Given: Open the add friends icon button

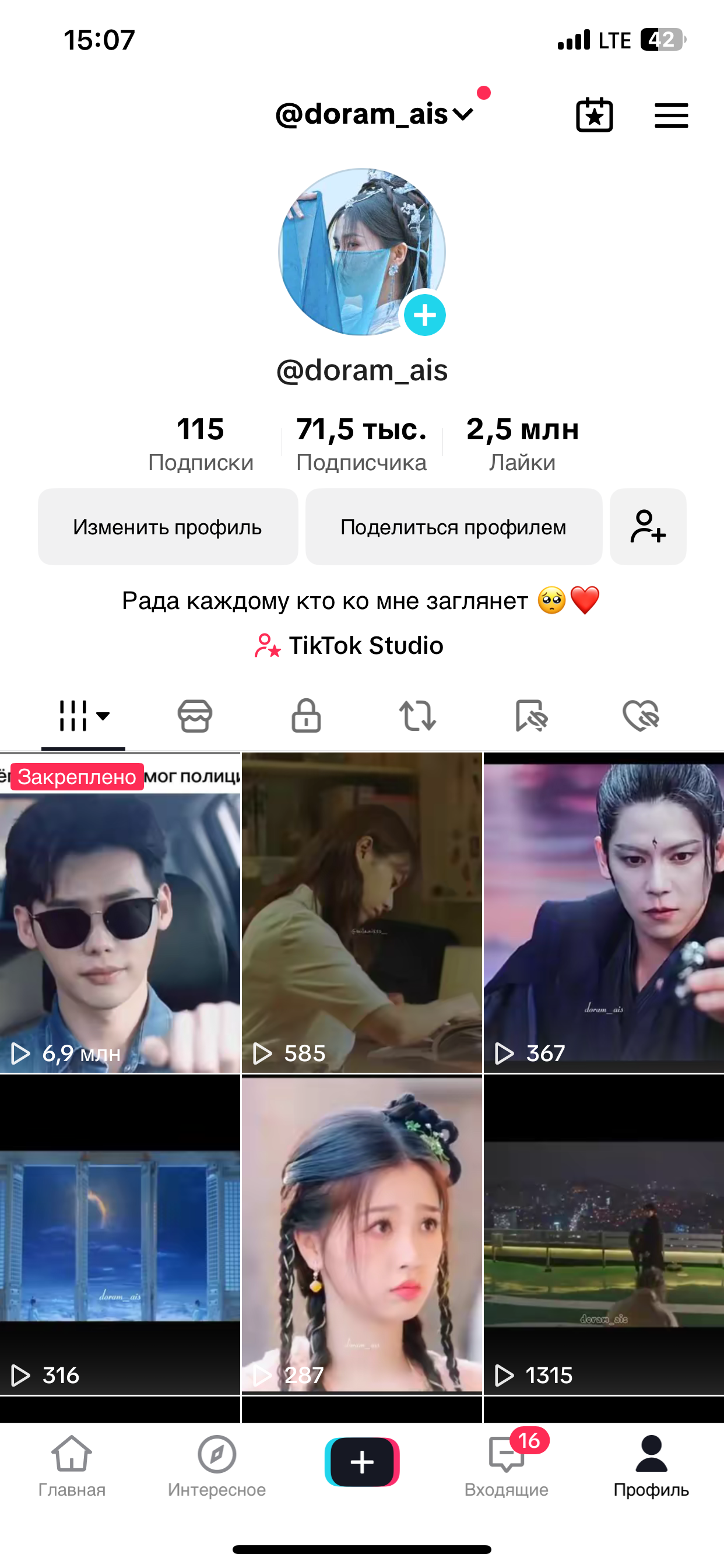Looking at the screenshot, I should pos(648,527).
